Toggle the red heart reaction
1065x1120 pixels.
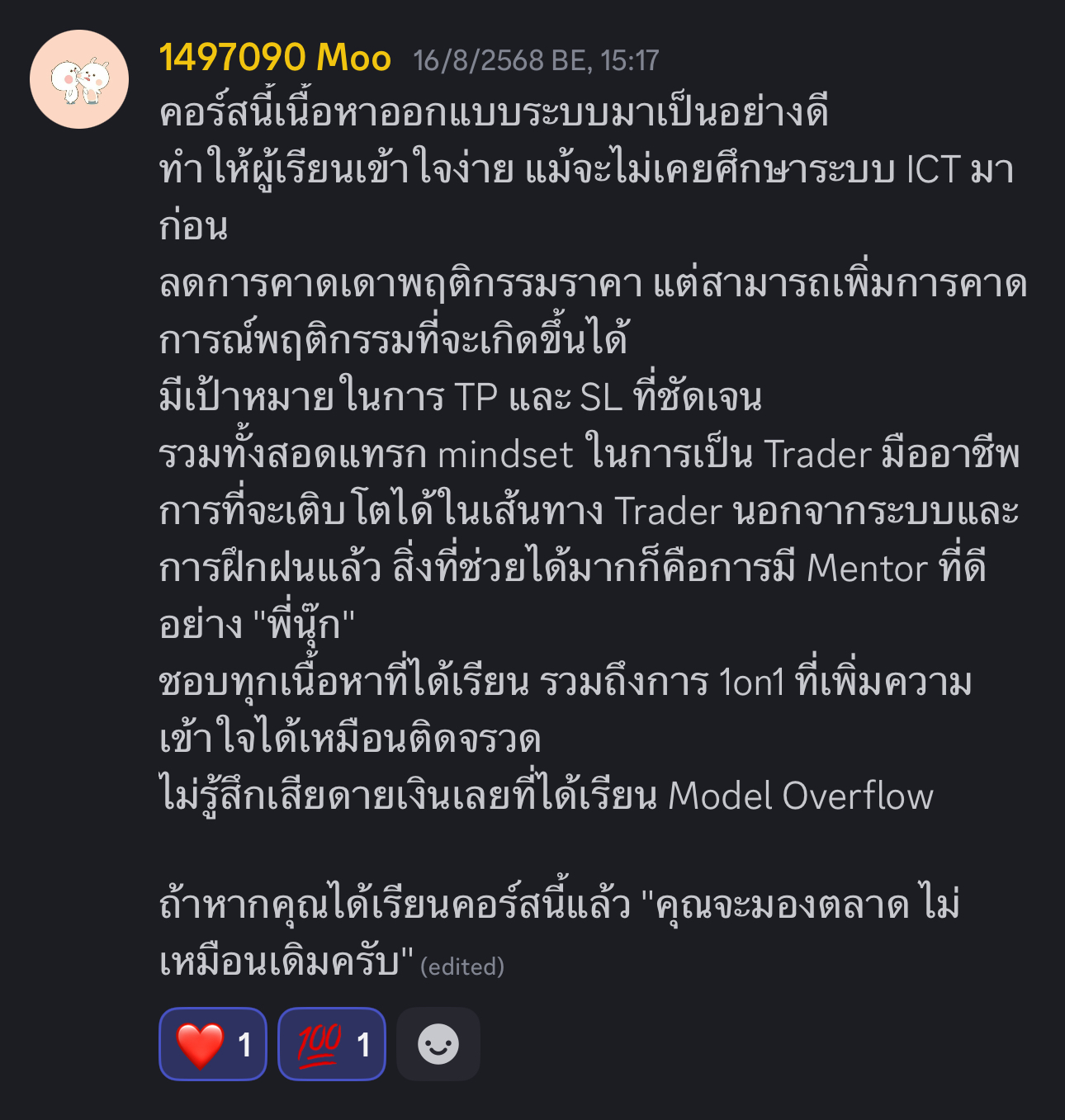(x=212, y=1044)
